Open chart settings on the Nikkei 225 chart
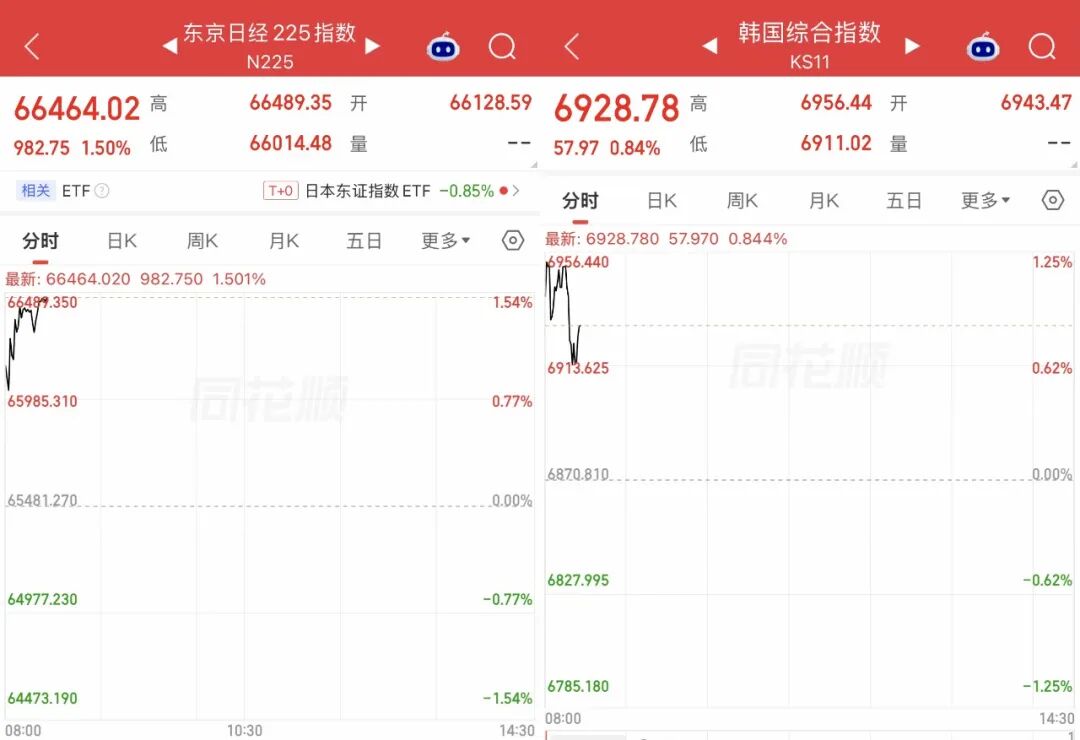Screen dimensions: 1080x740 [x=513, y=240]
